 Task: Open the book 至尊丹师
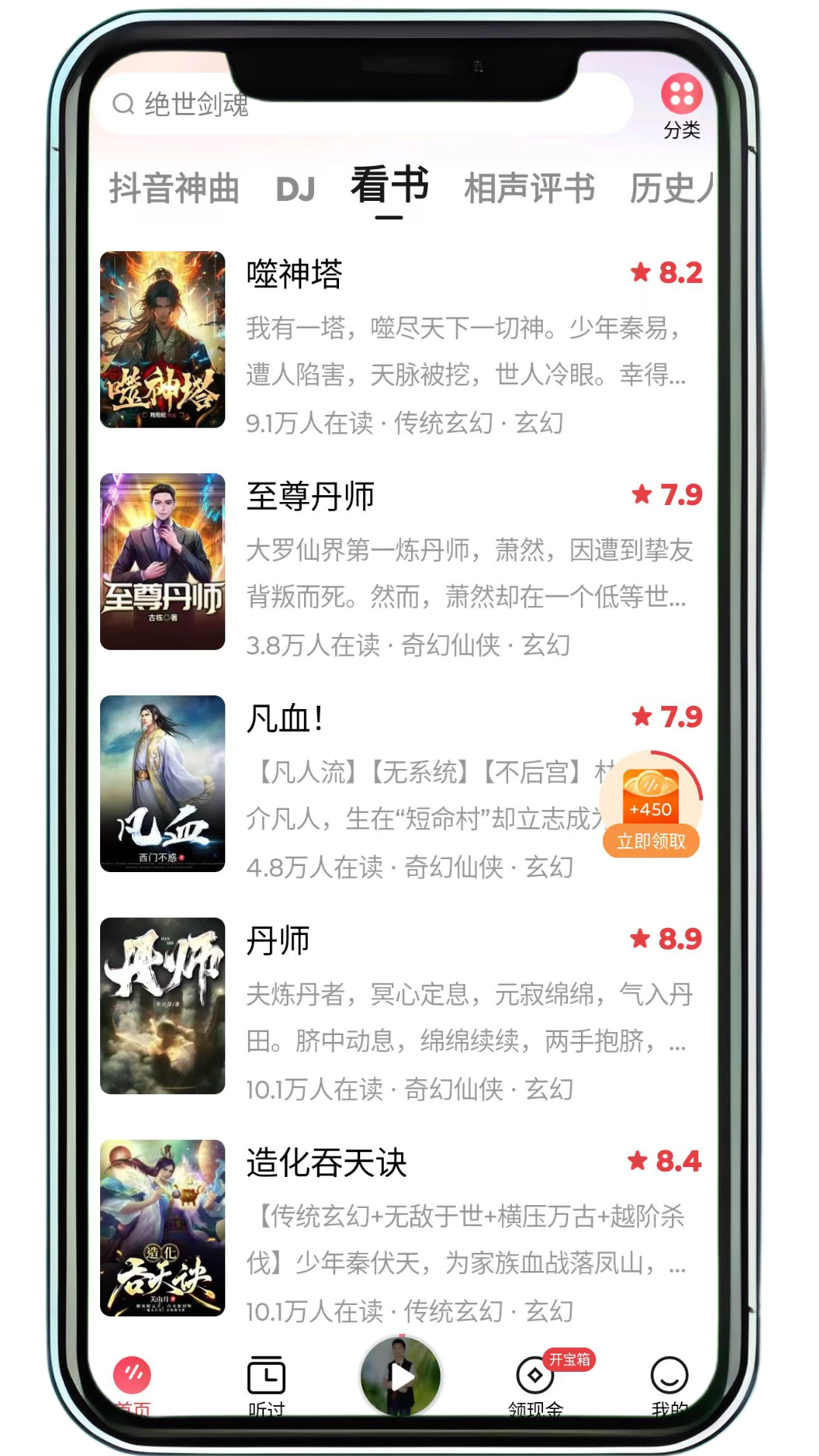tap(402, 562)
